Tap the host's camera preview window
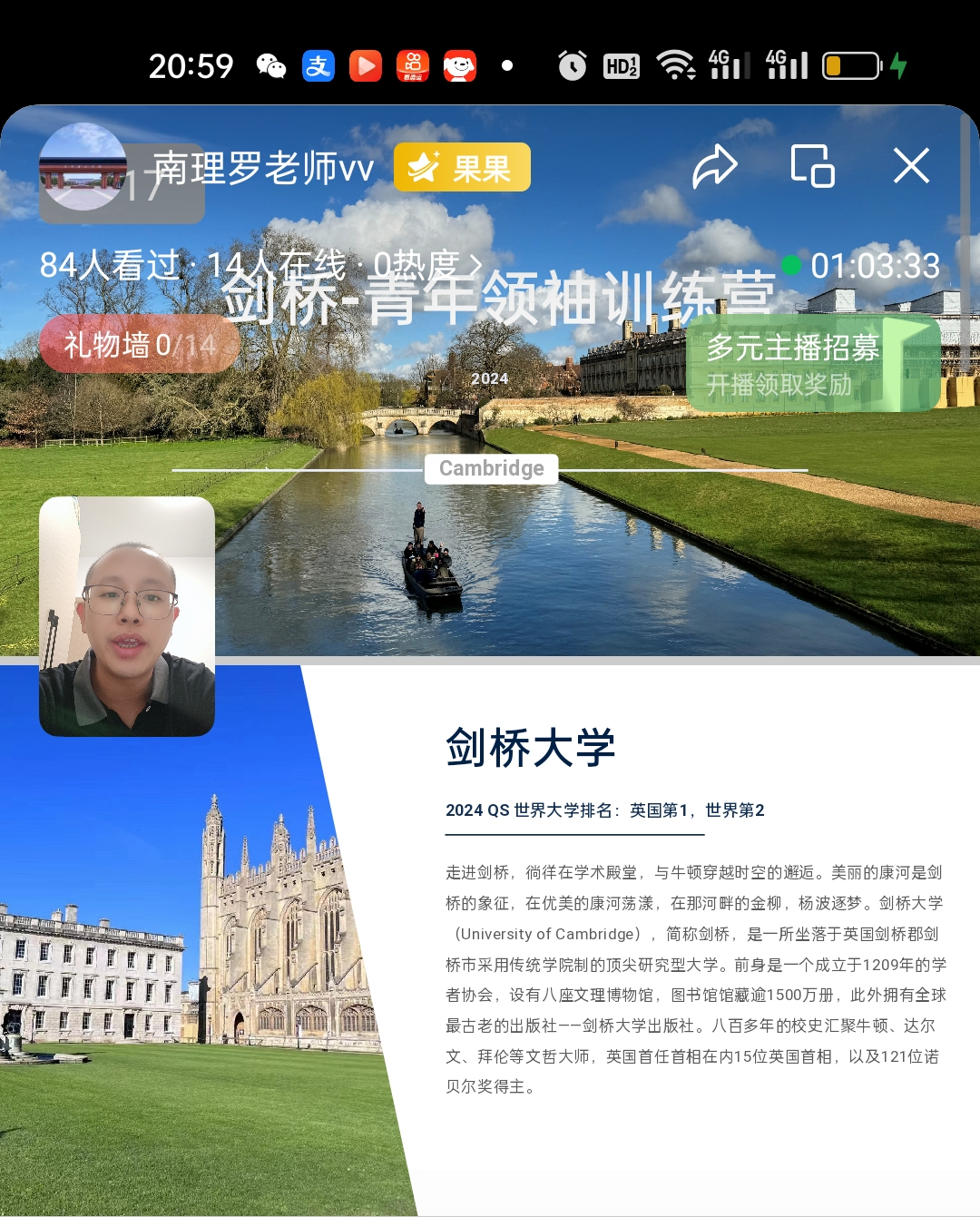 pos(127,616)
